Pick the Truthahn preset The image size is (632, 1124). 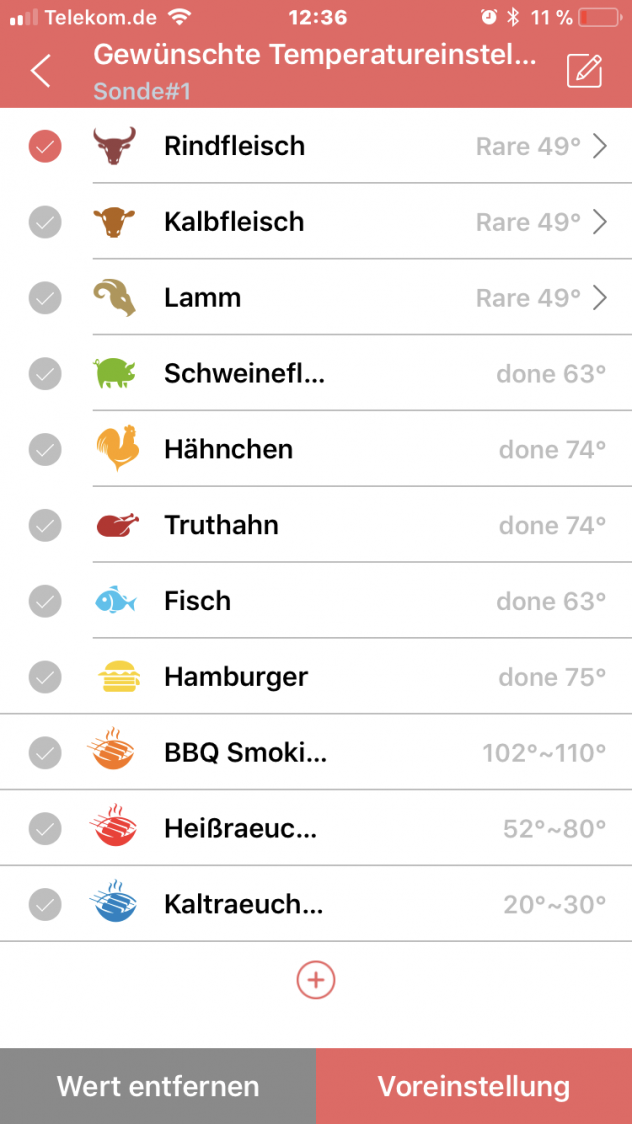coord(316,525)
